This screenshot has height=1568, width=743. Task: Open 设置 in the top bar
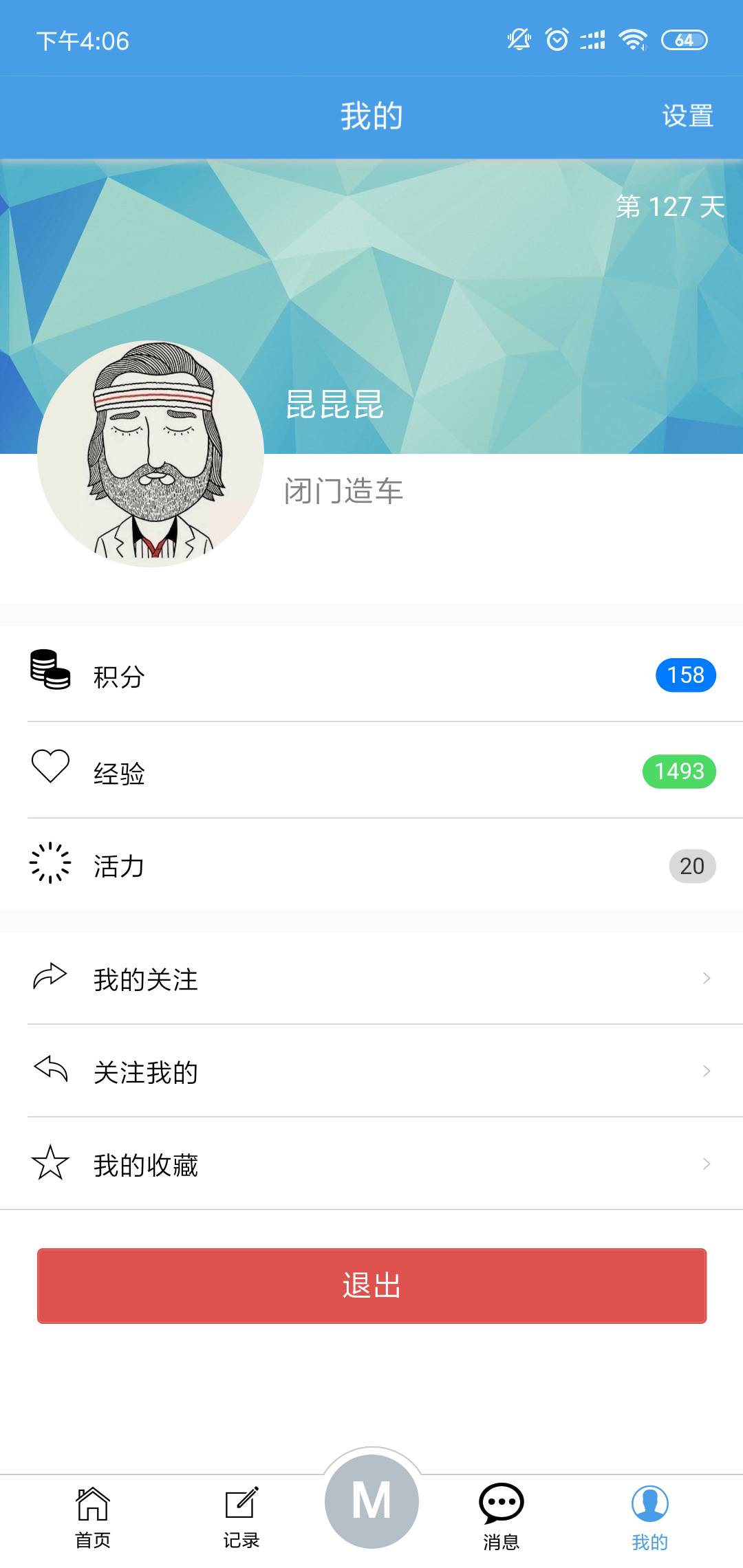687,116
